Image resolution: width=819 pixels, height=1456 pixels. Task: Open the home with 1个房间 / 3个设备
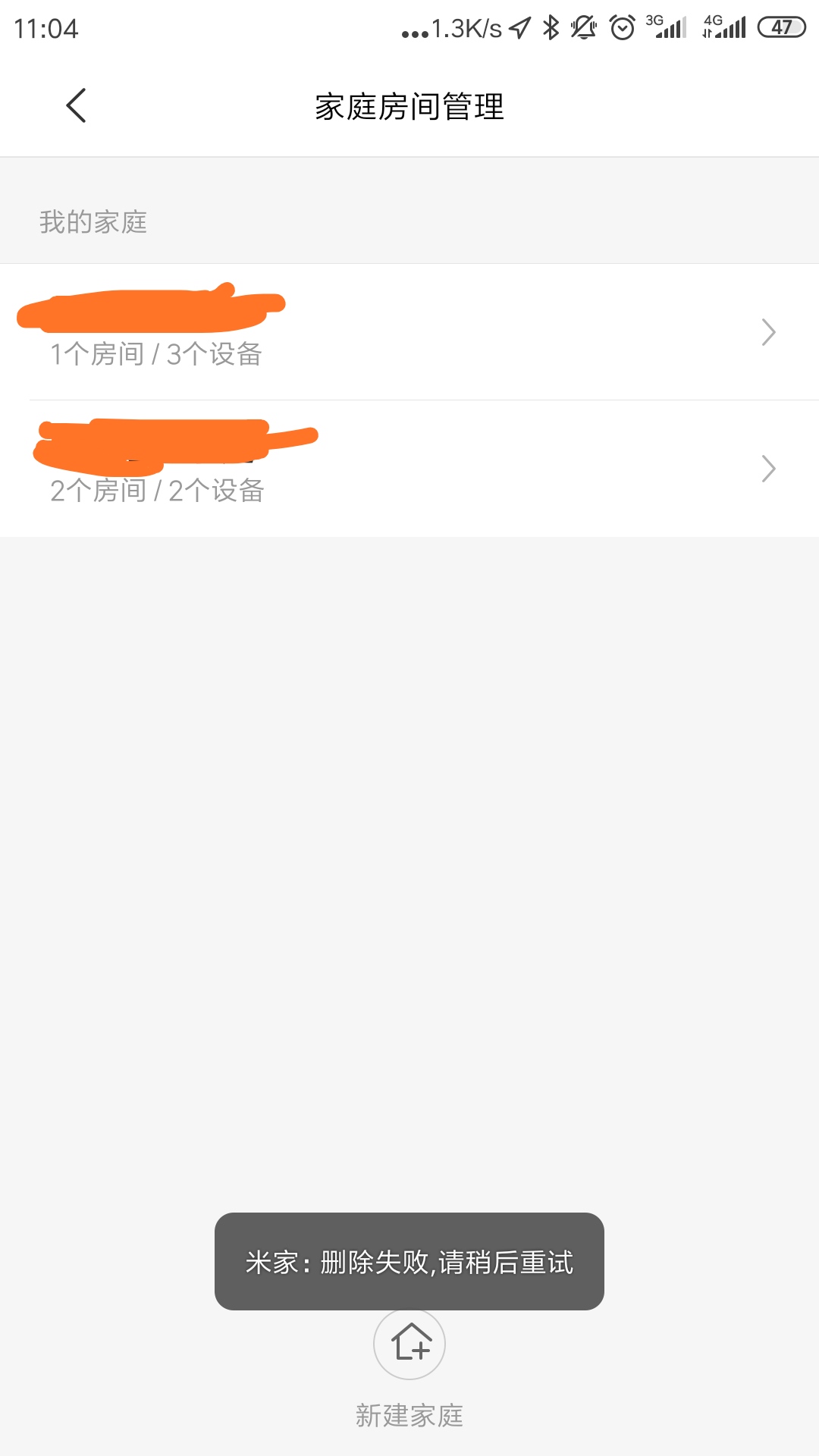[x=409, y=332]
